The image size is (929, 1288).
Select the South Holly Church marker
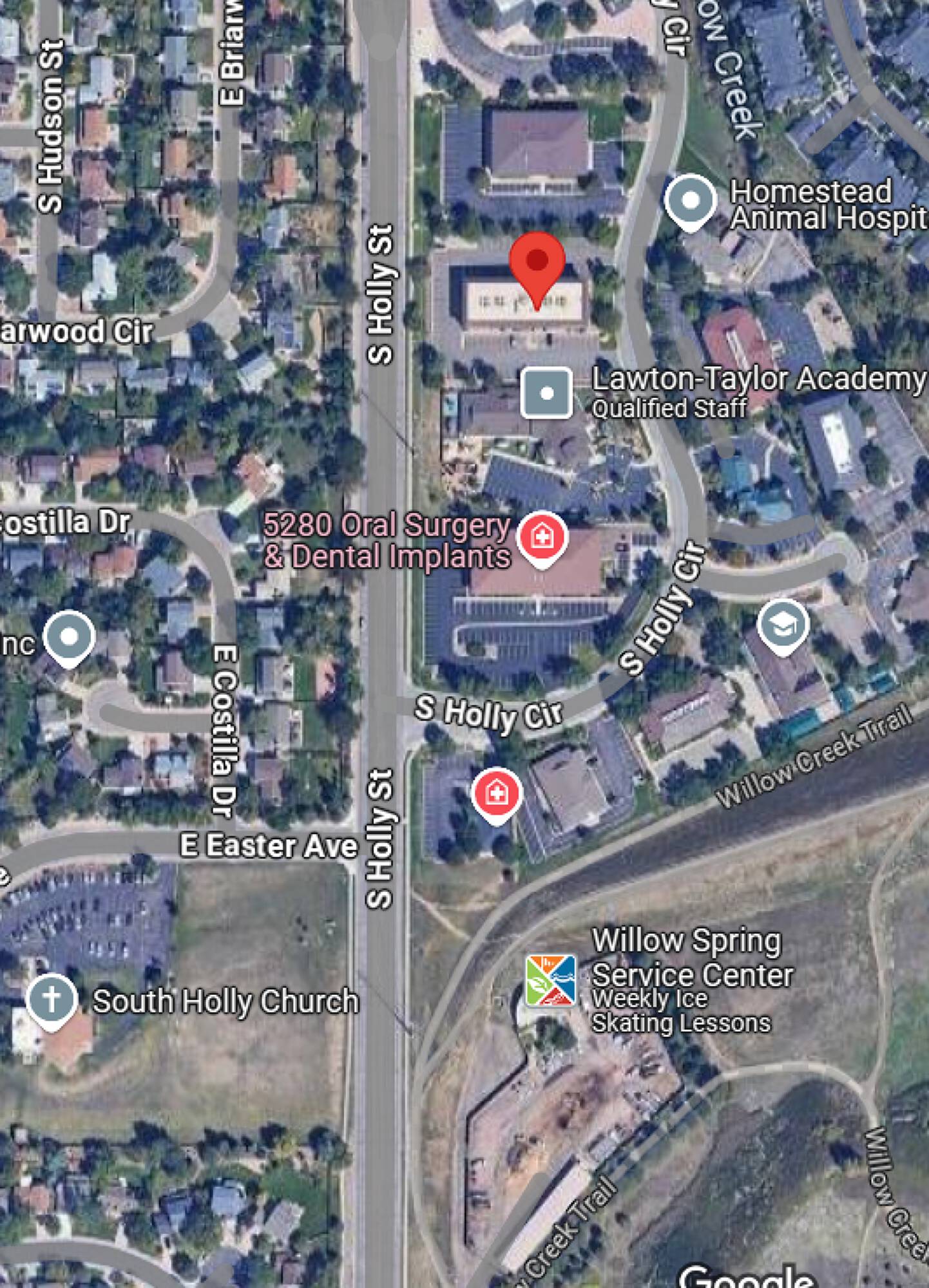(52, 999)
